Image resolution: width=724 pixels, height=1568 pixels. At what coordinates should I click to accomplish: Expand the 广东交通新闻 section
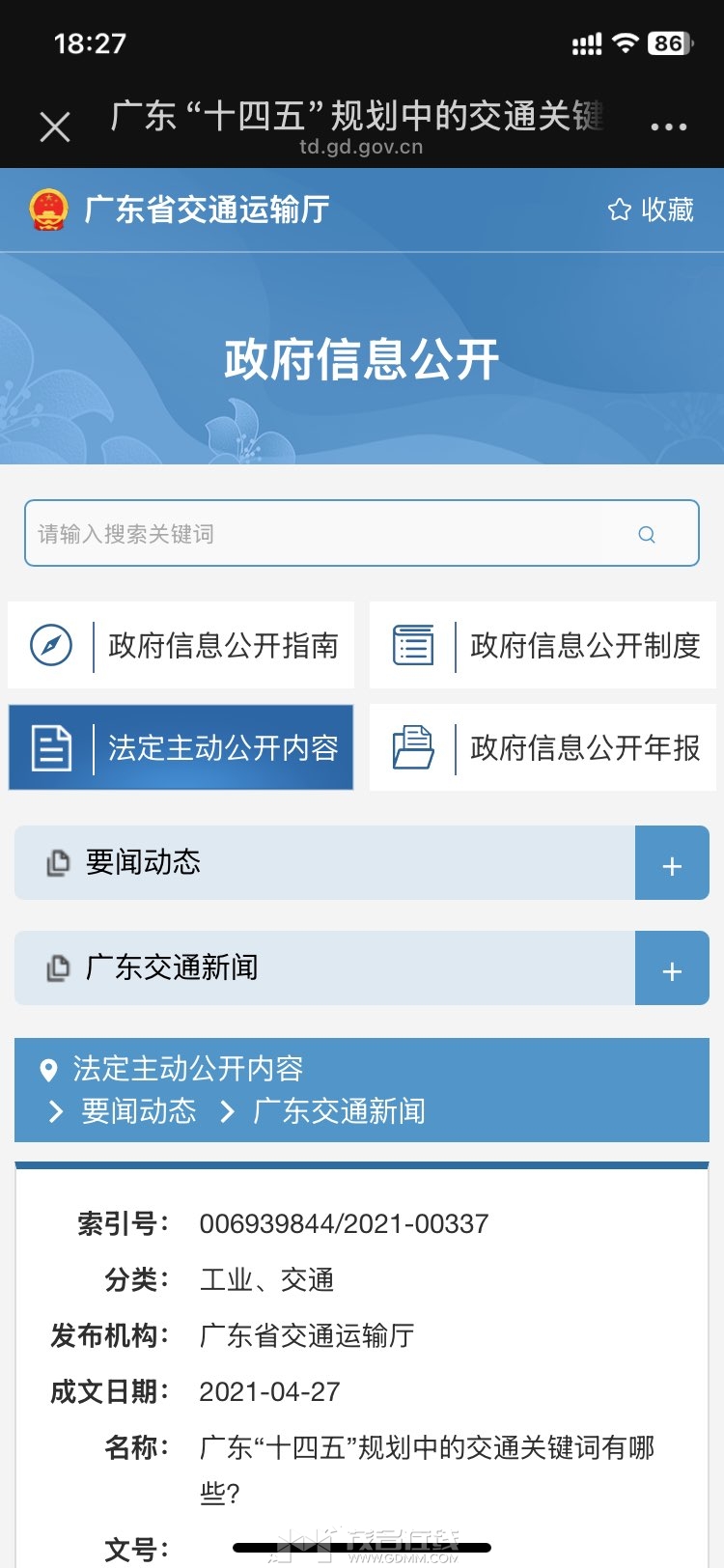click(x=672, y=968)
